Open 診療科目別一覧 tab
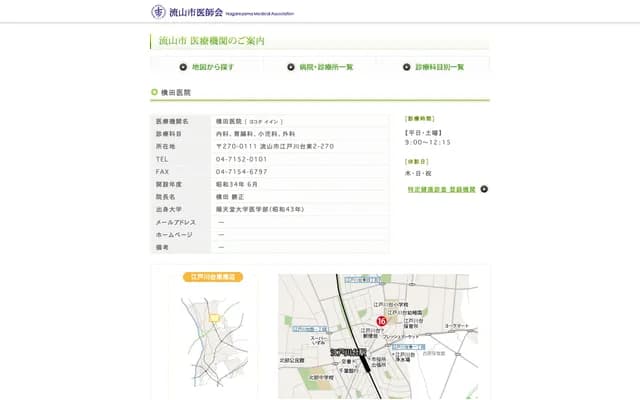640x400 pixels. [x=433, y=67]
